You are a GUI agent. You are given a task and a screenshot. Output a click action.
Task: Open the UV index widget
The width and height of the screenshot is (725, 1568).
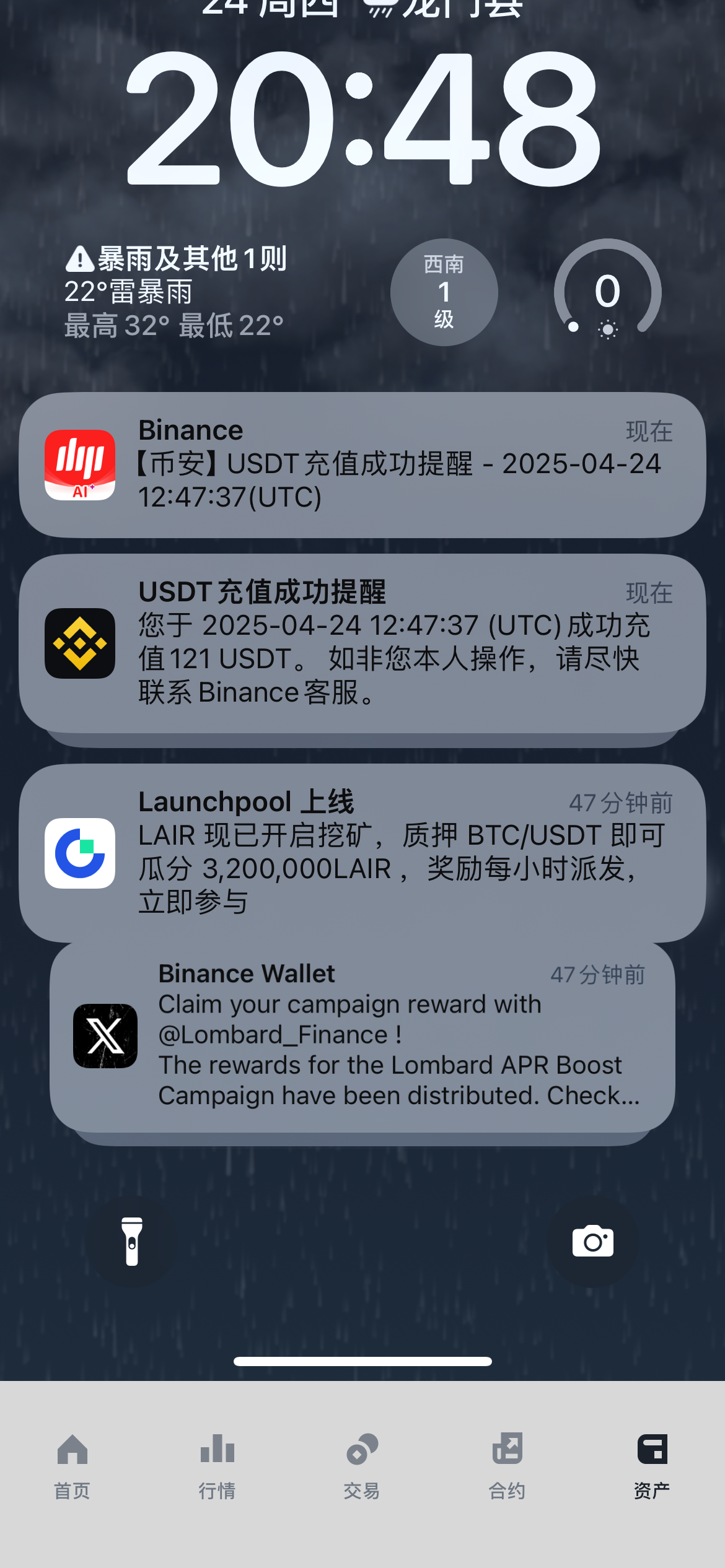(607, 292)
